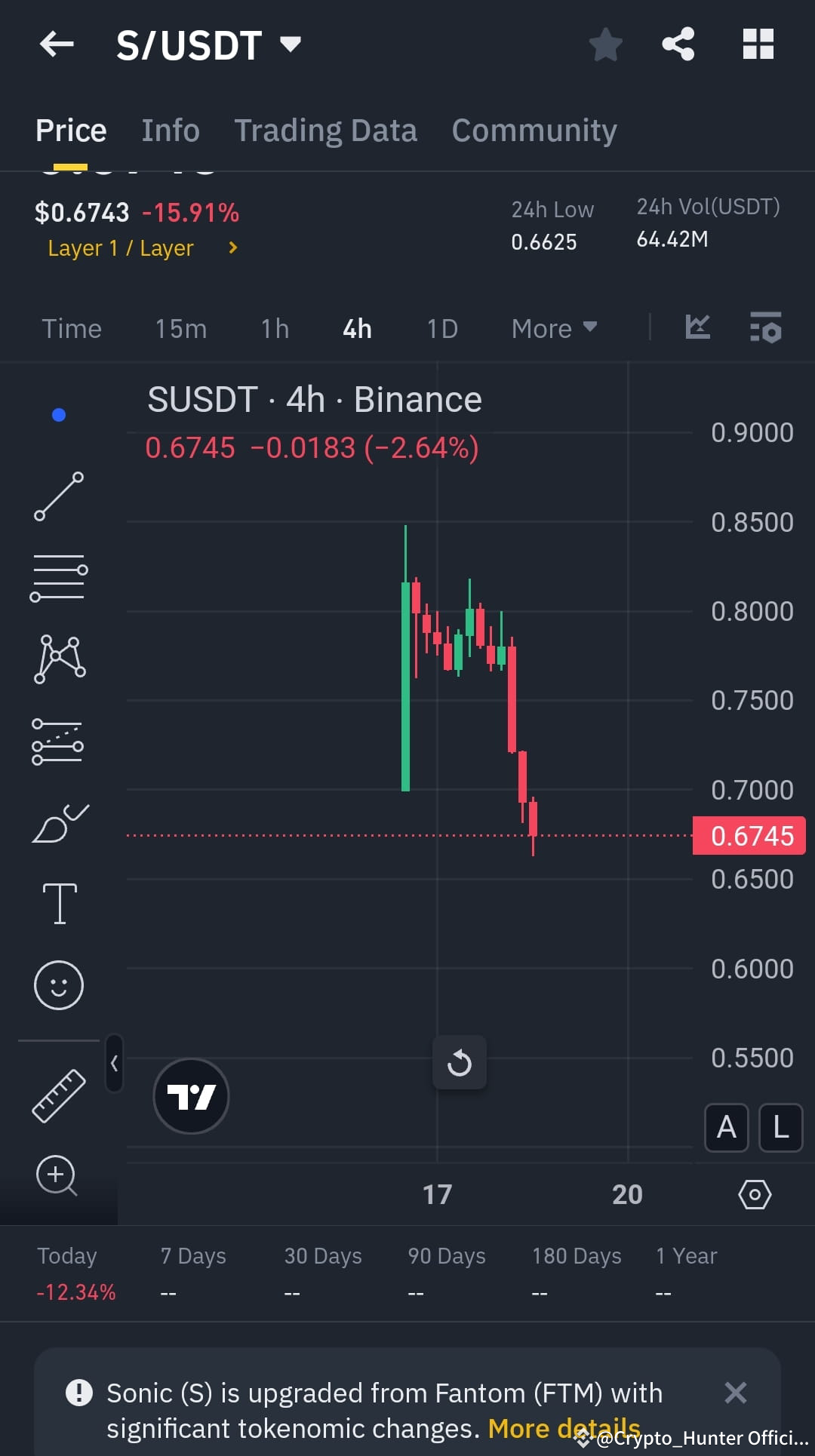The height and width of the screenshot is (1456, 815).
Task: Select the XABCD pattern drawing tool
Action: (x=59, y=658)
